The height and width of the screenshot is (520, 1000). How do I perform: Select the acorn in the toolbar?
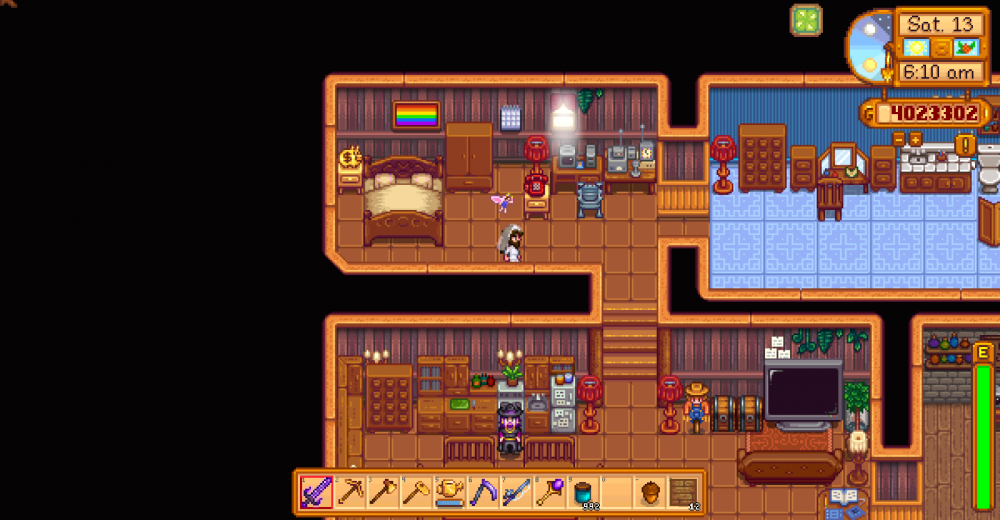point(651,492)
